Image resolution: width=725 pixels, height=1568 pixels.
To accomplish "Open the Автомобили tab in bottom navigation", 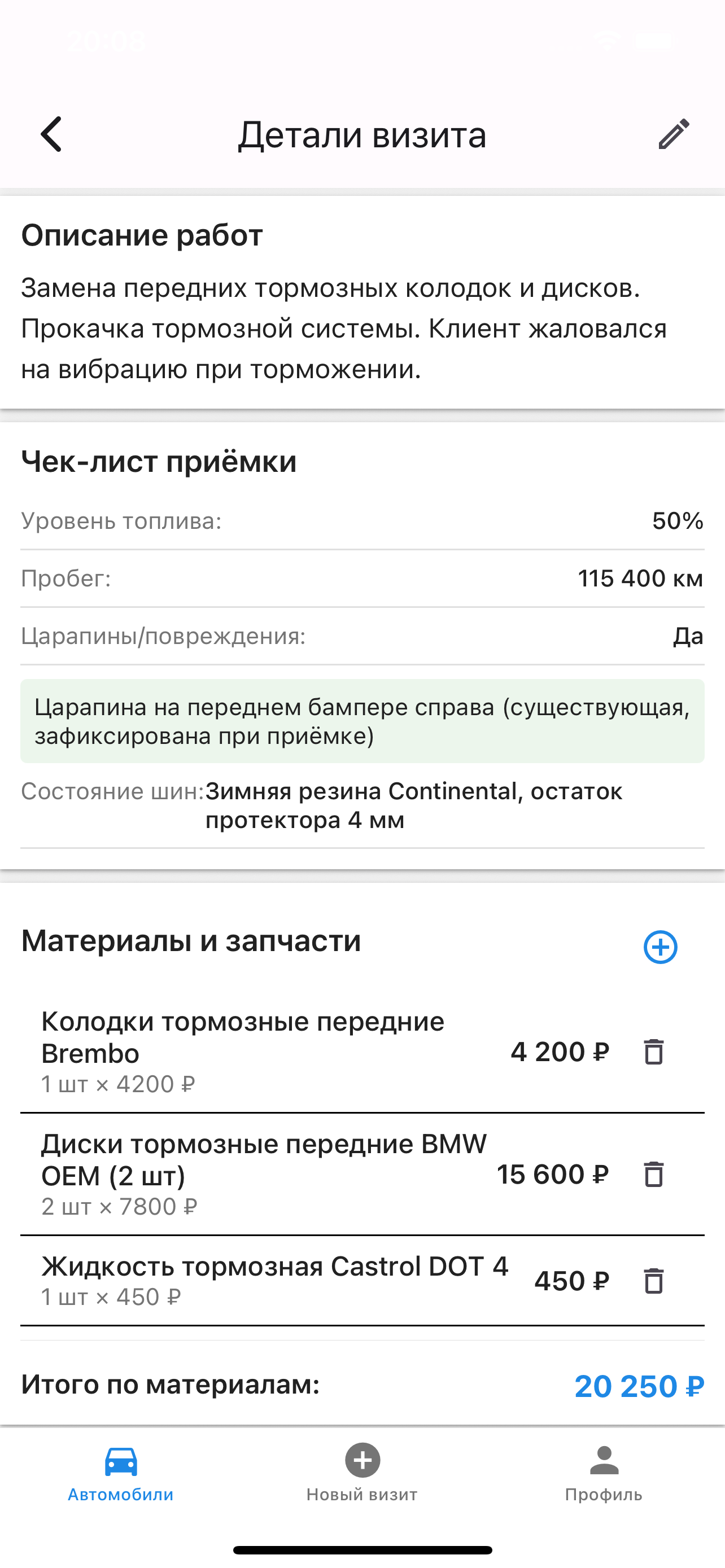I will (120, 1476).
